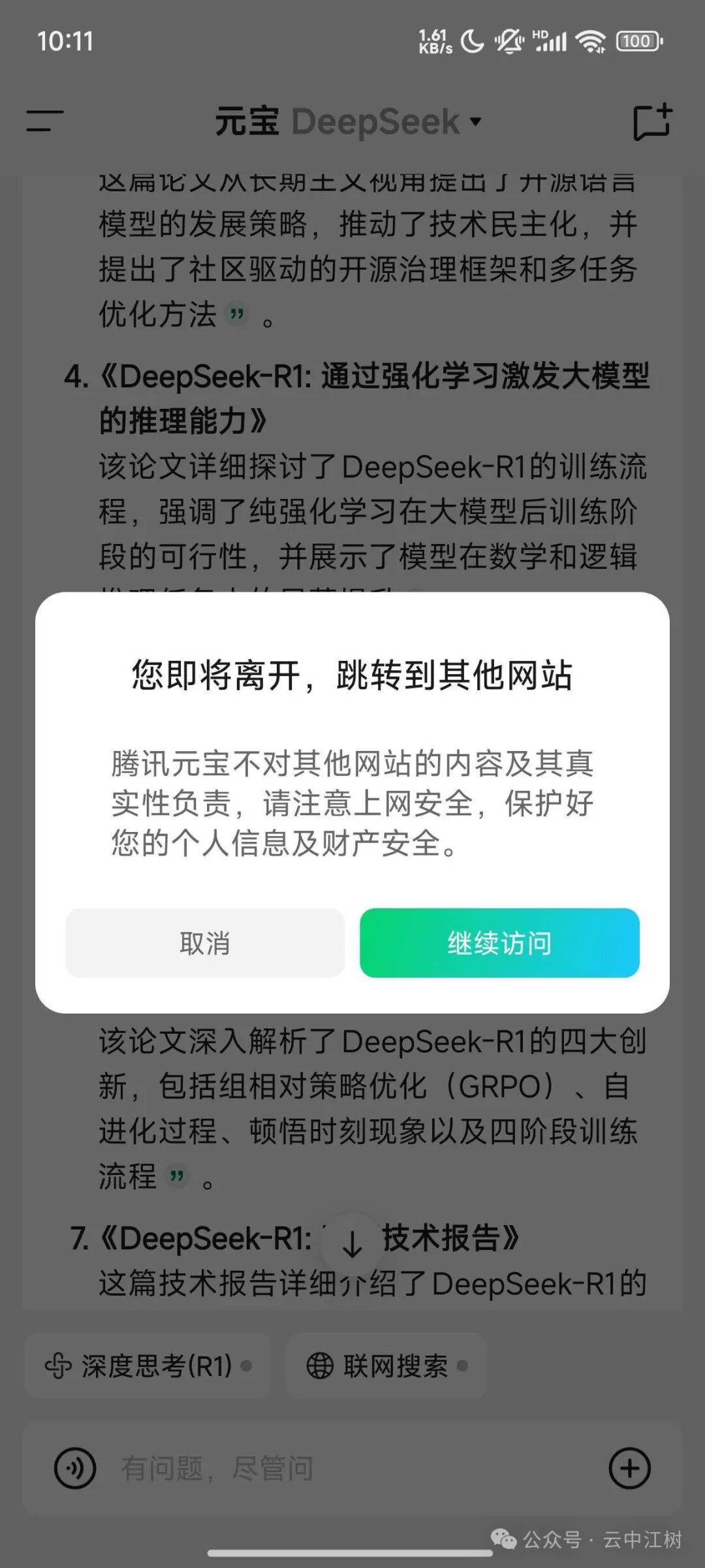
Task: Tap the voice input icon
Action: pos(75,1469)
